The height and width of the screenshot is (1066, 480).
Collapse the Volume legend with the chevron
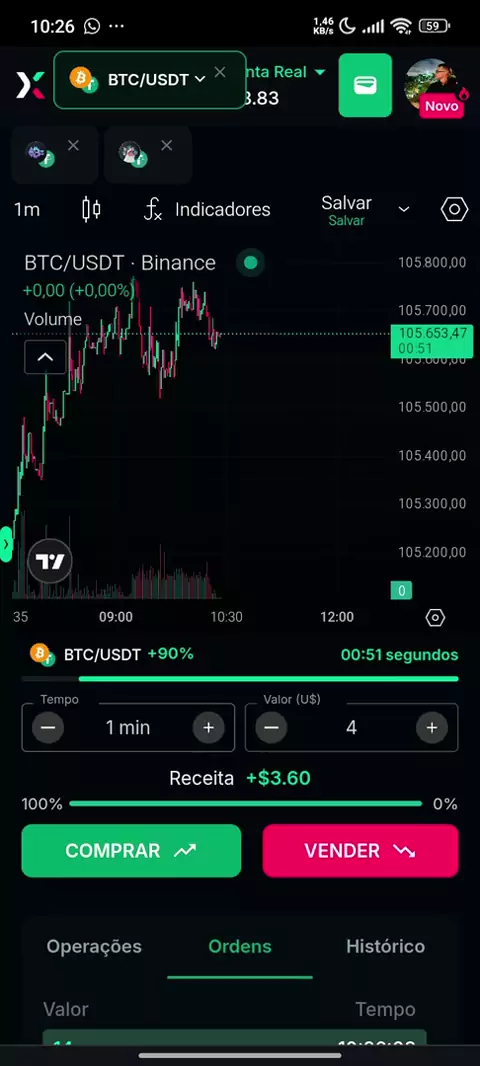[46, 357]
